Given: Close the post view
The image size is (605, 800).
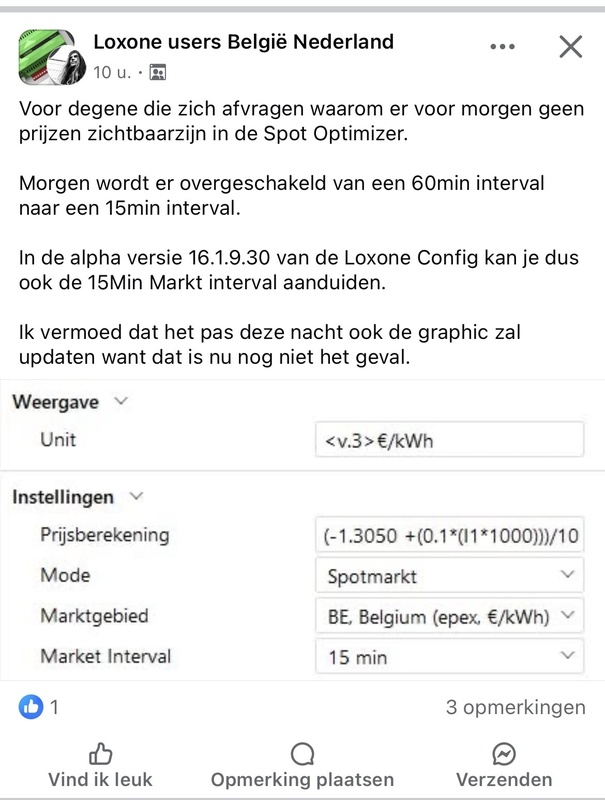Looking at the screenshot, I should pyautogui.click(x=570, y=47).
